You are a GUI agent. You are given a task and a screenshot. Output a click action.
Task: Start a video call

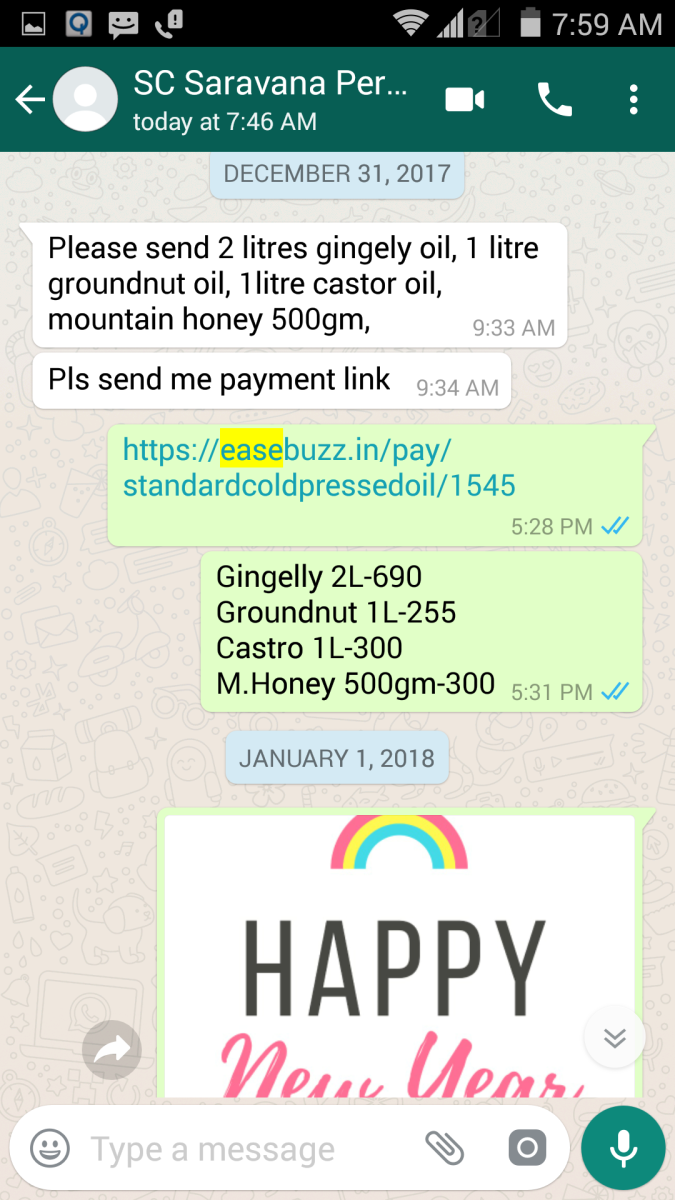[x=465, y=100]
